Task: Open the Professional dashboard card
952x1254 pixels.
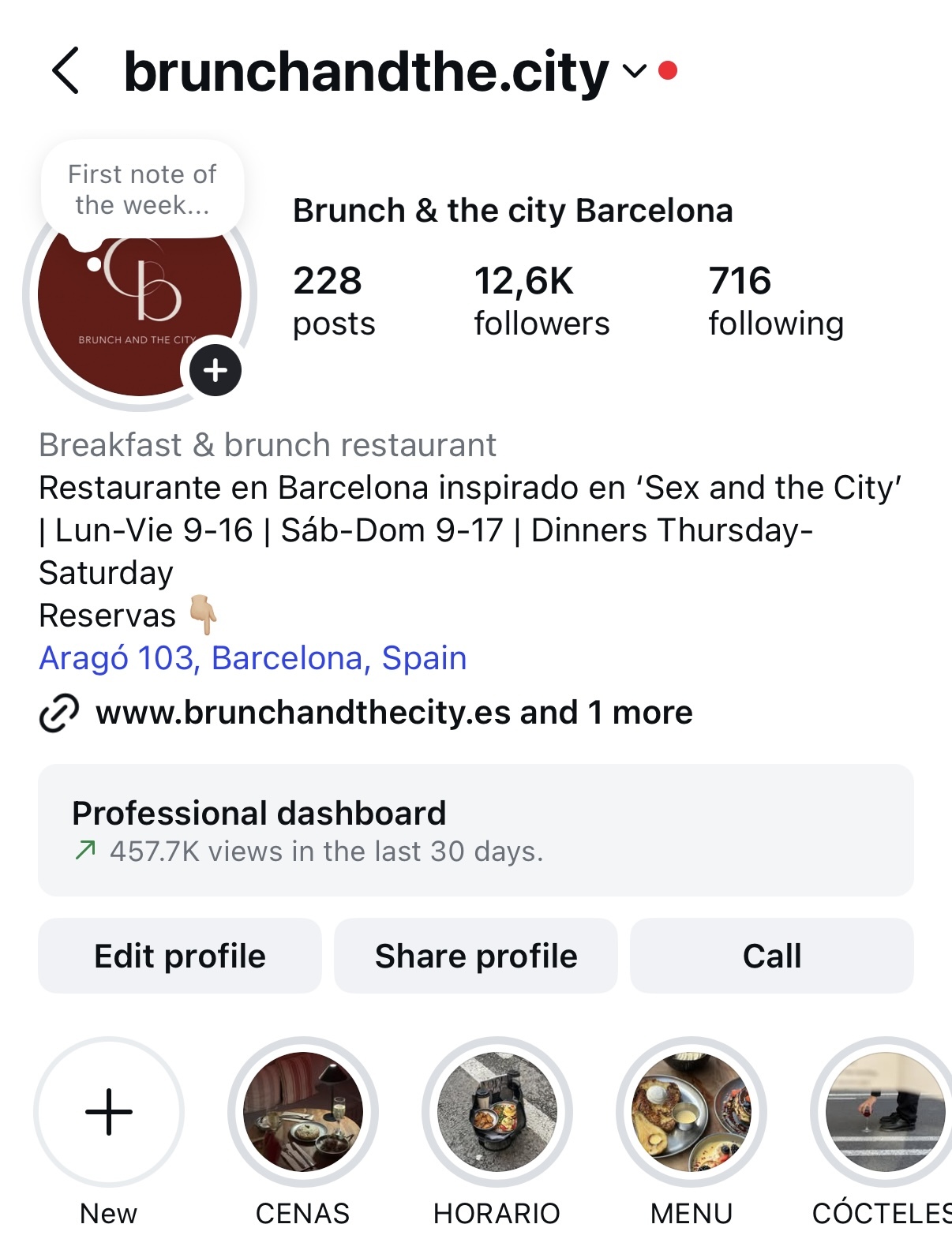Action: (475, 830)
